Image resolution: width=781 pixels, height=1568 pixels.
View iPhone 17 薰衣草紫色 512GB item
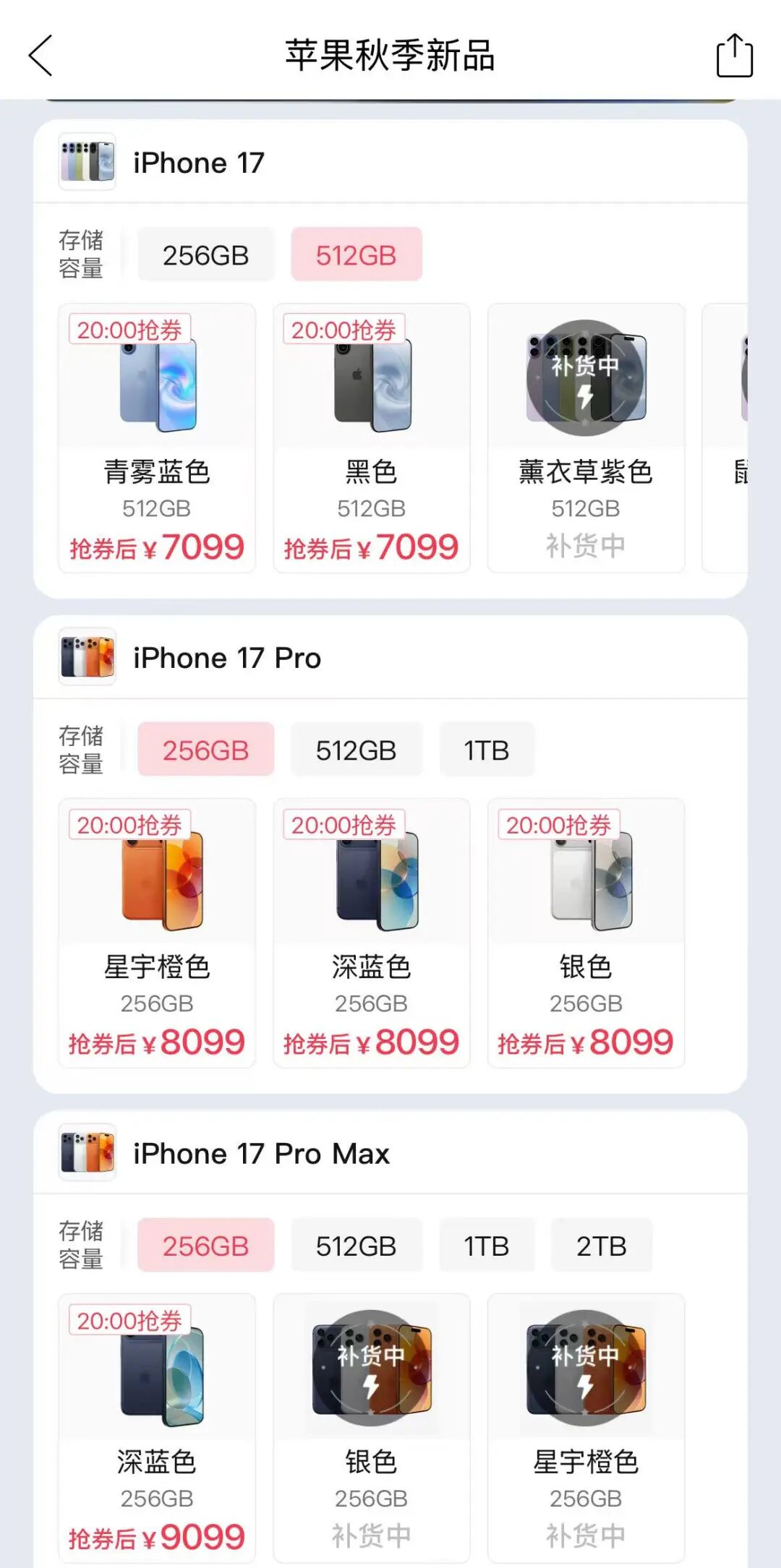pos(586,438)
